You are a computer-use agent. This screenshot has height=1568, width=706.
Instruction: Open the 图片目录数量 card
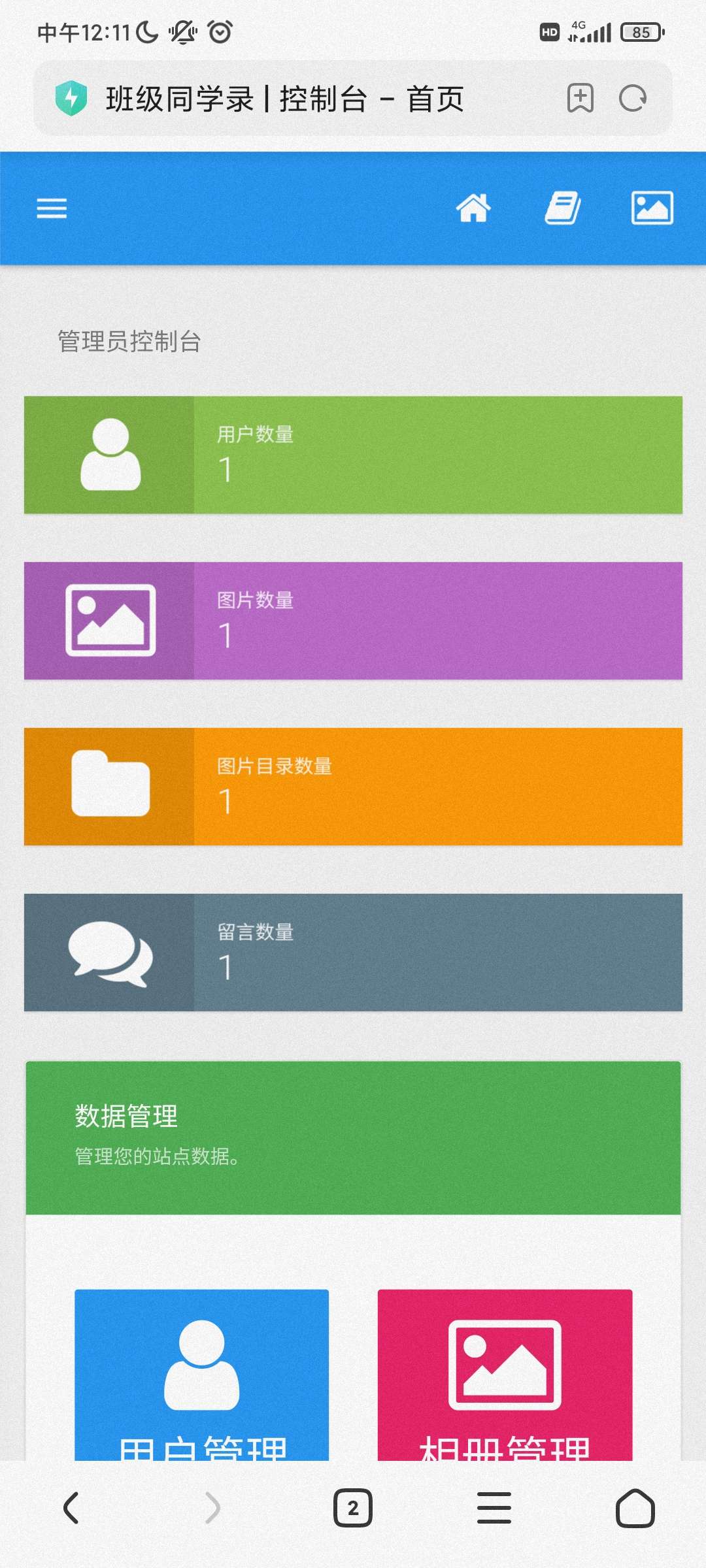[x=353, y=787]
